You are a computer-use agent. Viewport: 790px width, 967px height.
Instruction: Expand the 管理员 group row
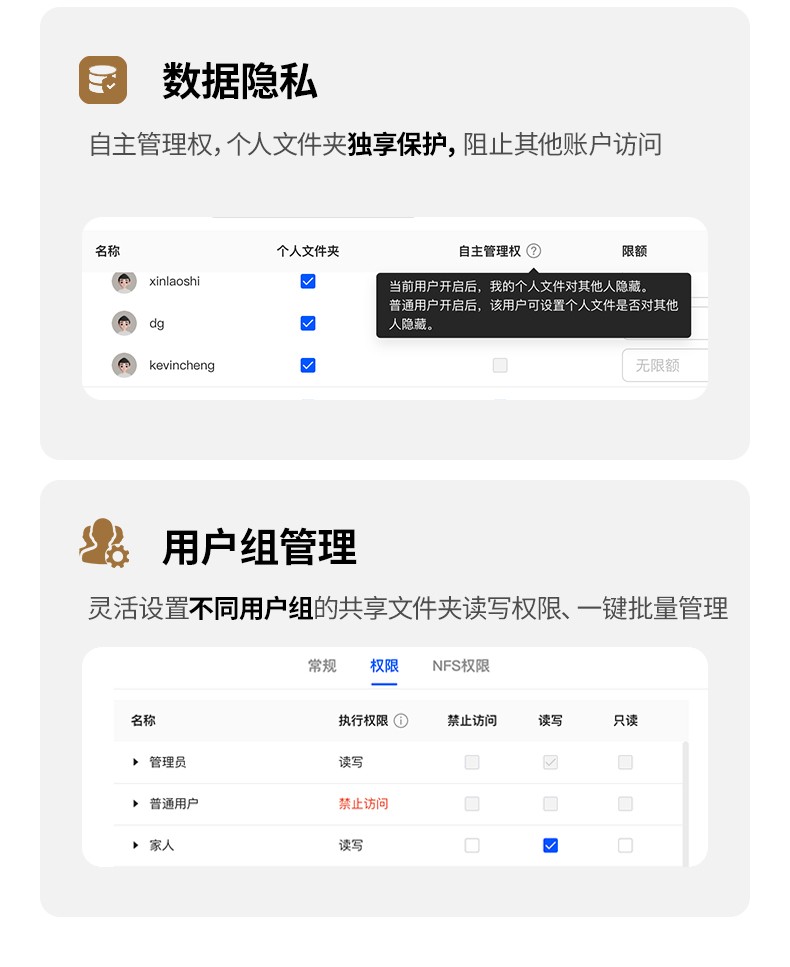(x=136, y=762)
